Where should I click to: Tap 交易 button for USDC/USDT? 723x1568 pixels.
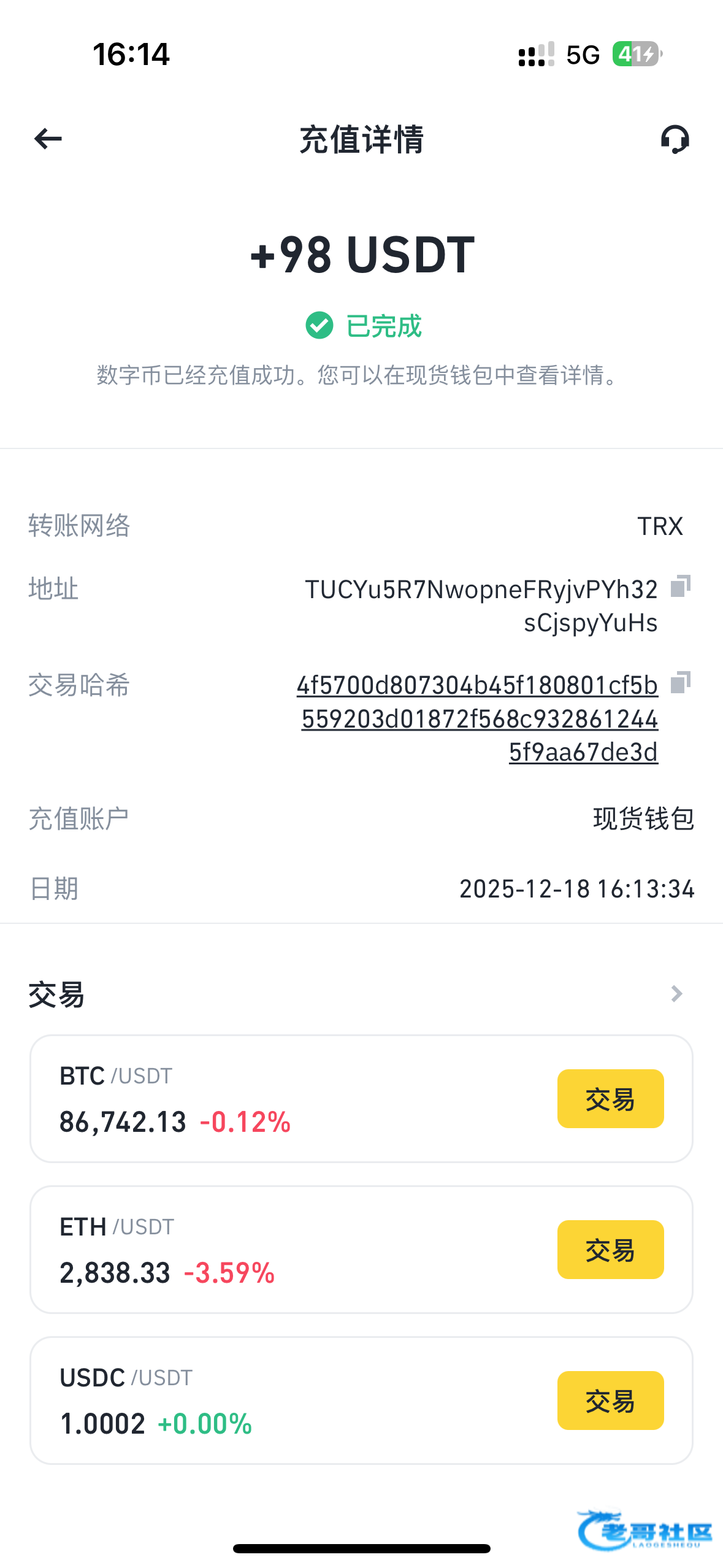point(610,1401)
